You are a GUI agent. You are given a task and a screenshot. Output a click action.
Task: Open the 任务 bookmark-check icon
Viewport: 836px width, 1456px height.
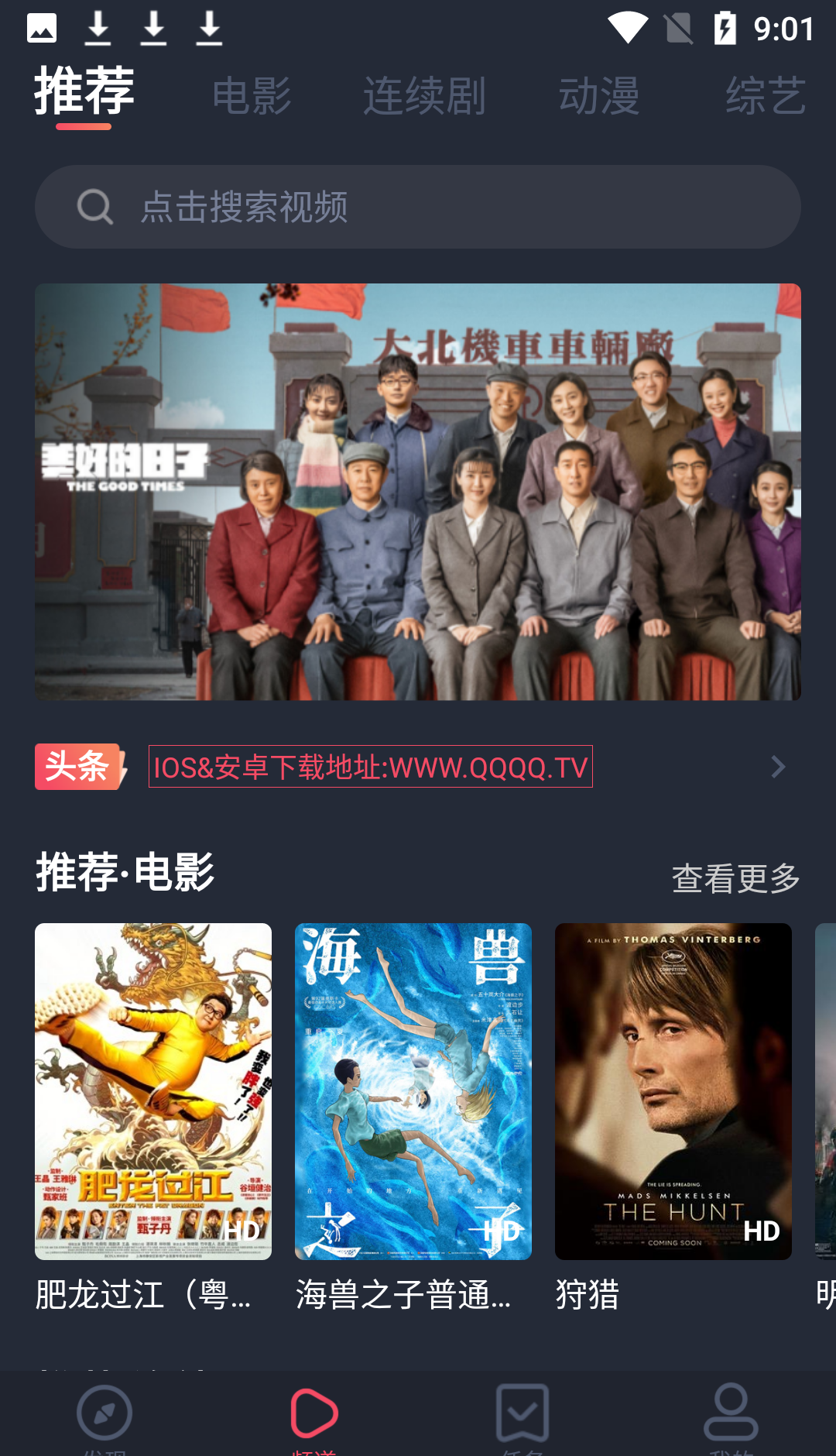522,1411
